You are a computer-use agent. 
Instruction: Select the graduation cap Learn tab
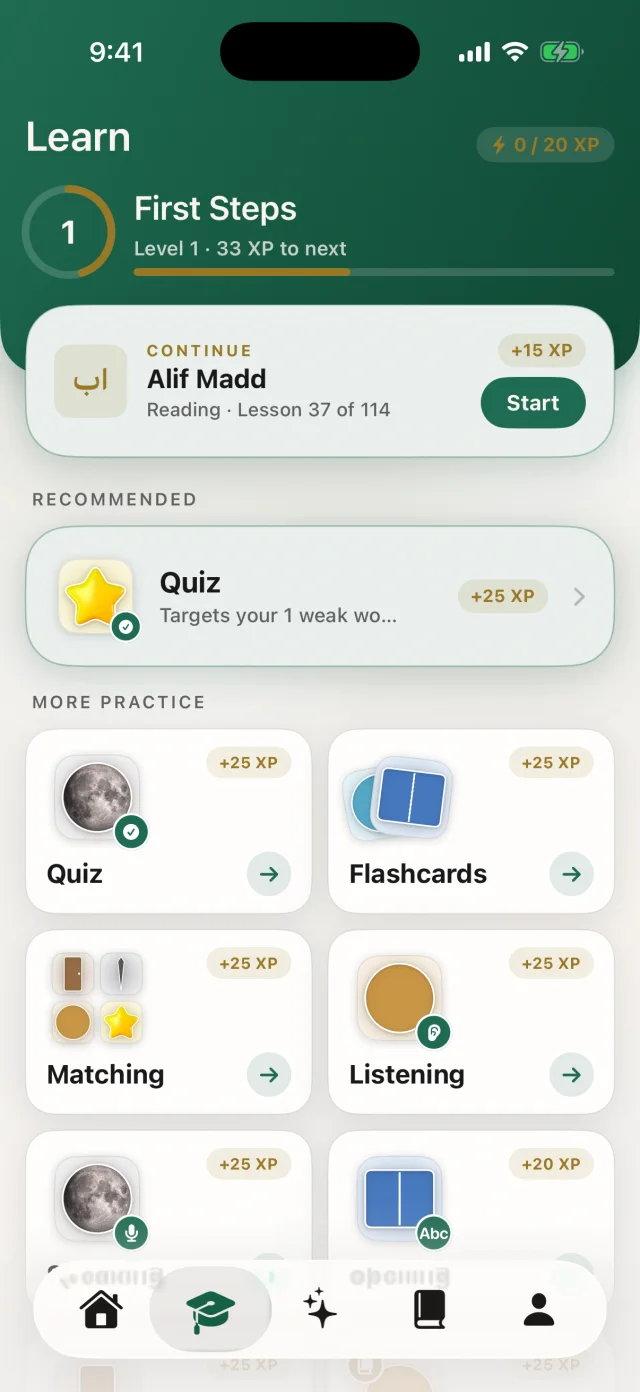[x=210, y=1309]
